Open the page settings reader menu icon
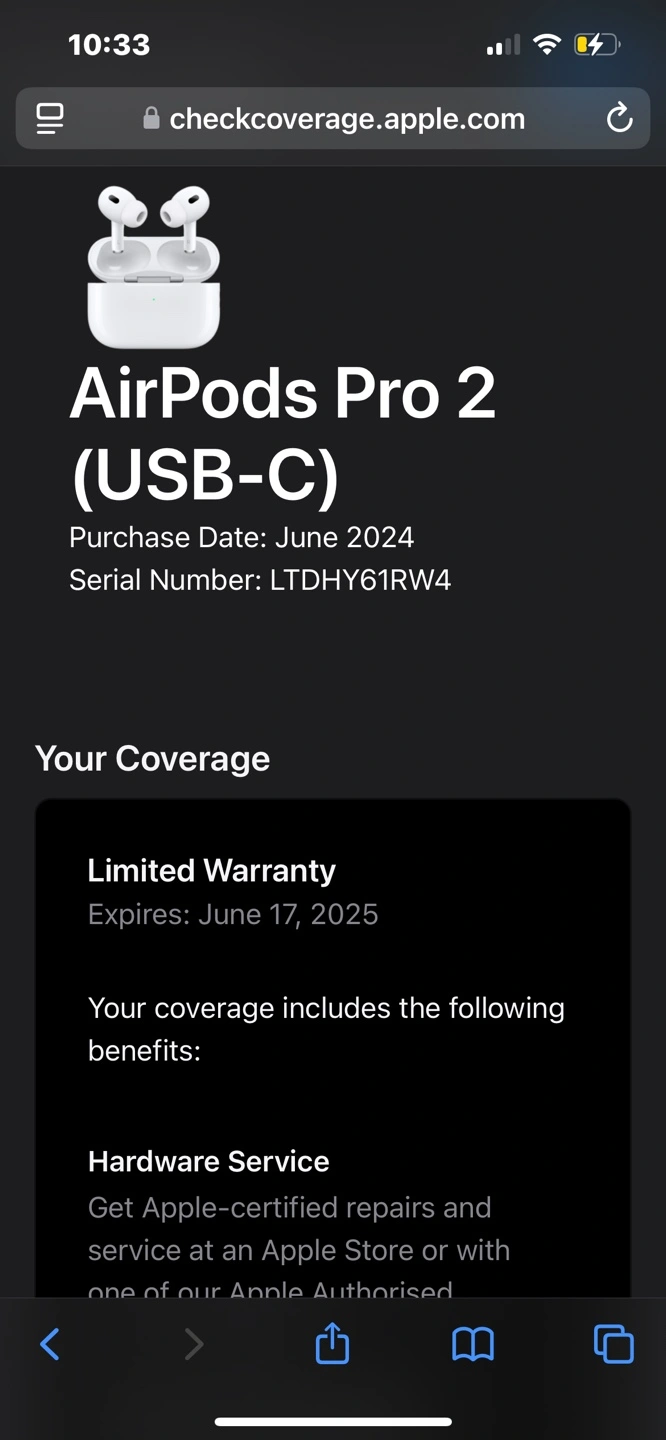The width and height of the screenshot is (666, 1440). [50, 119]
